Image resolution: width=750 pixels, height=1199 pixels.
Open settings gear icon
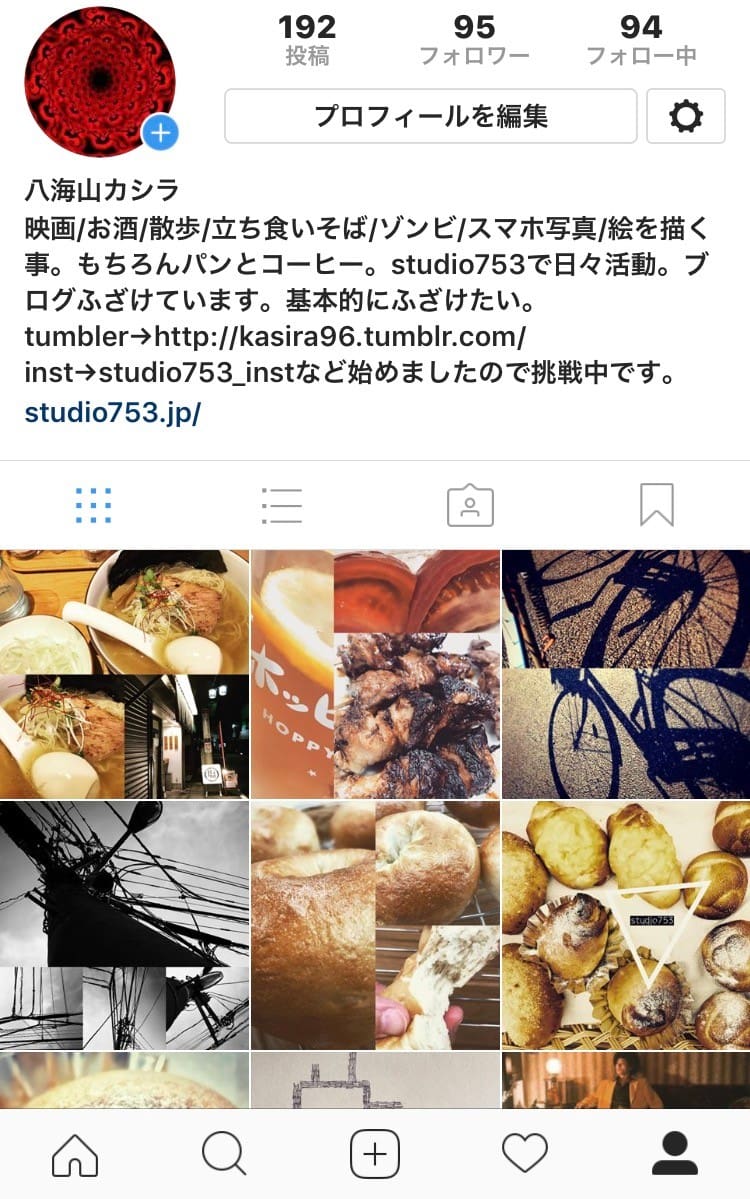685,116
